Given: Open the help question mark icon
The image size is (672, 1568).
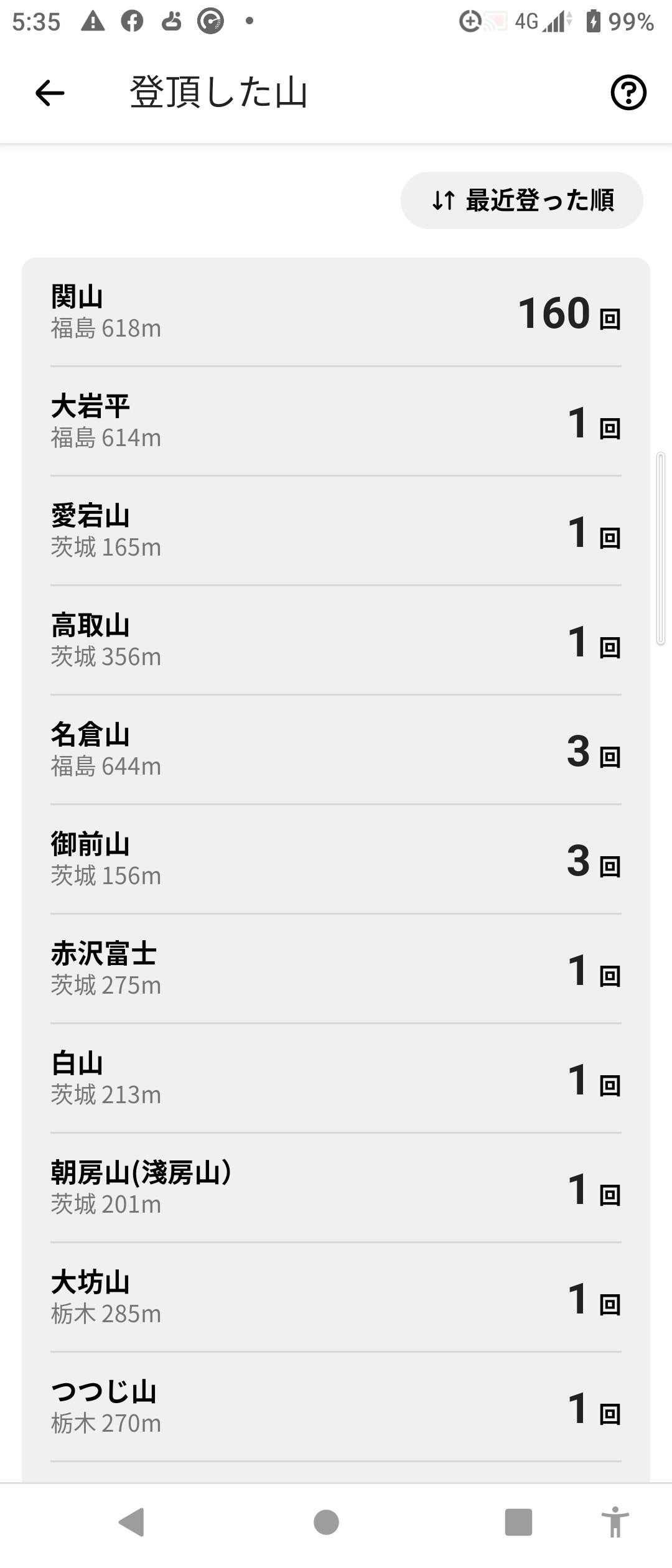Looking at the screenshot, I should tap(628, 93).
